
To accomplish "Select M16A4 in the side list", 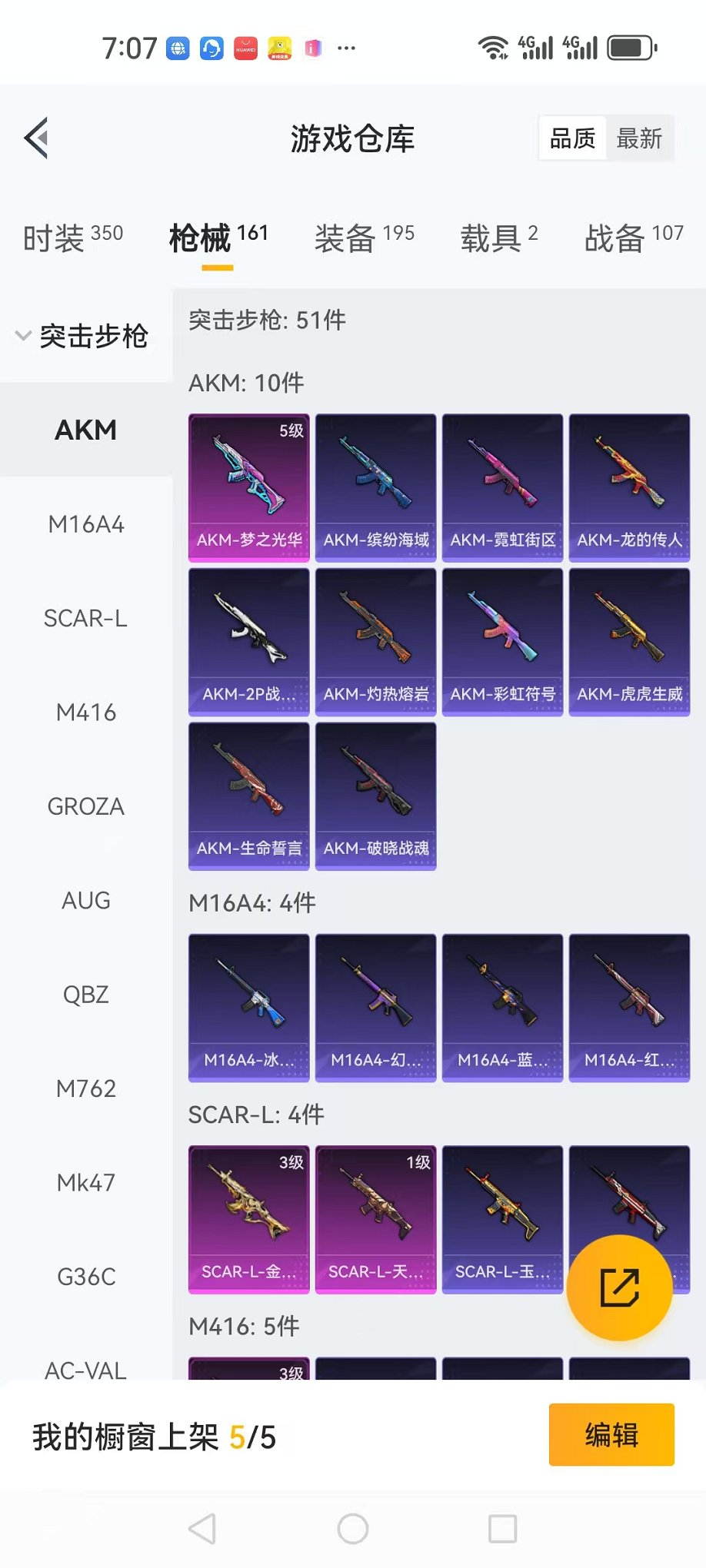I will click(x=85, y=524).
